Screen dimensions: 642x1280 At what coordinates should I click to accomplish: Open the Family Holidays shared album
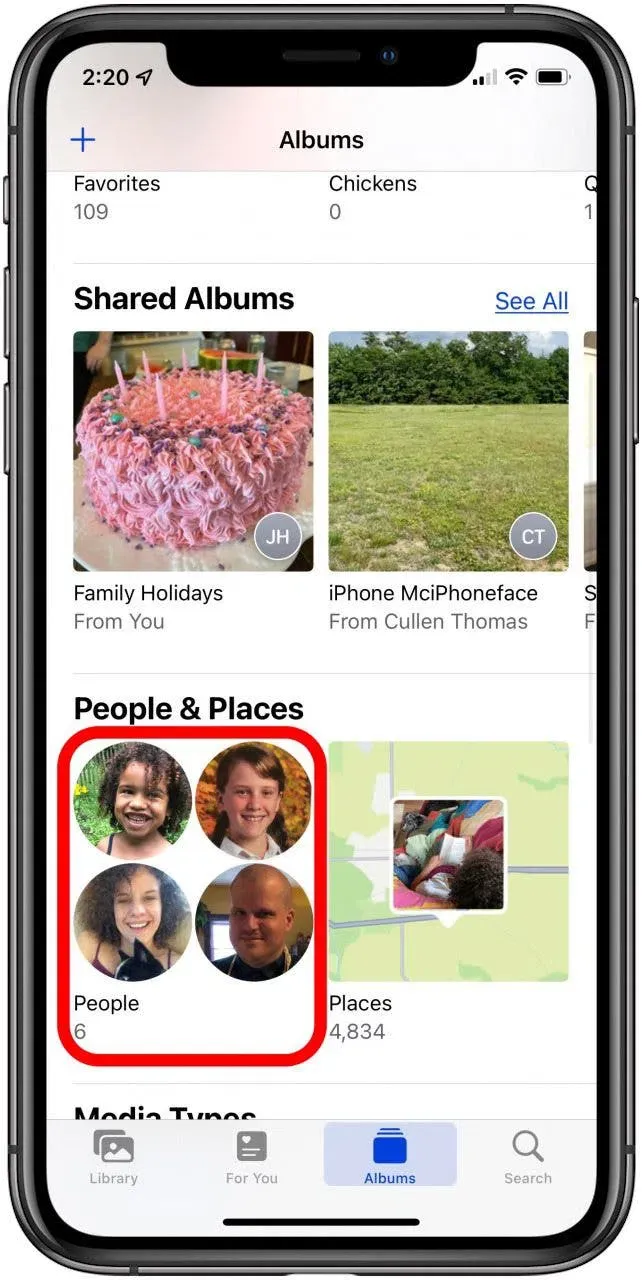193,452
